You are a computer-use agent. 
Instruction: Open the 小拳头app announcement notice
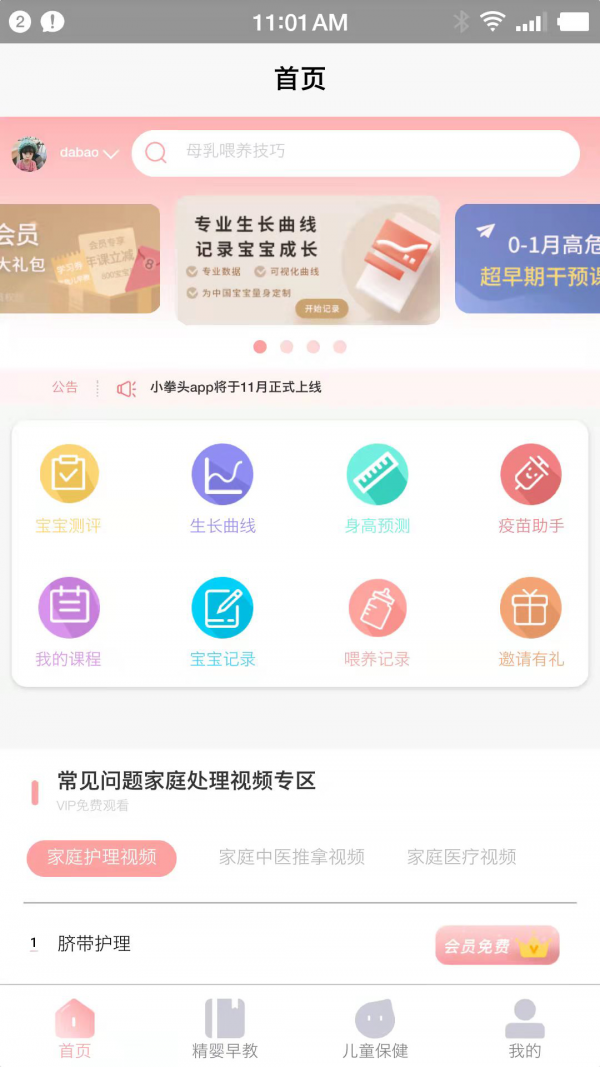[235, 387]
